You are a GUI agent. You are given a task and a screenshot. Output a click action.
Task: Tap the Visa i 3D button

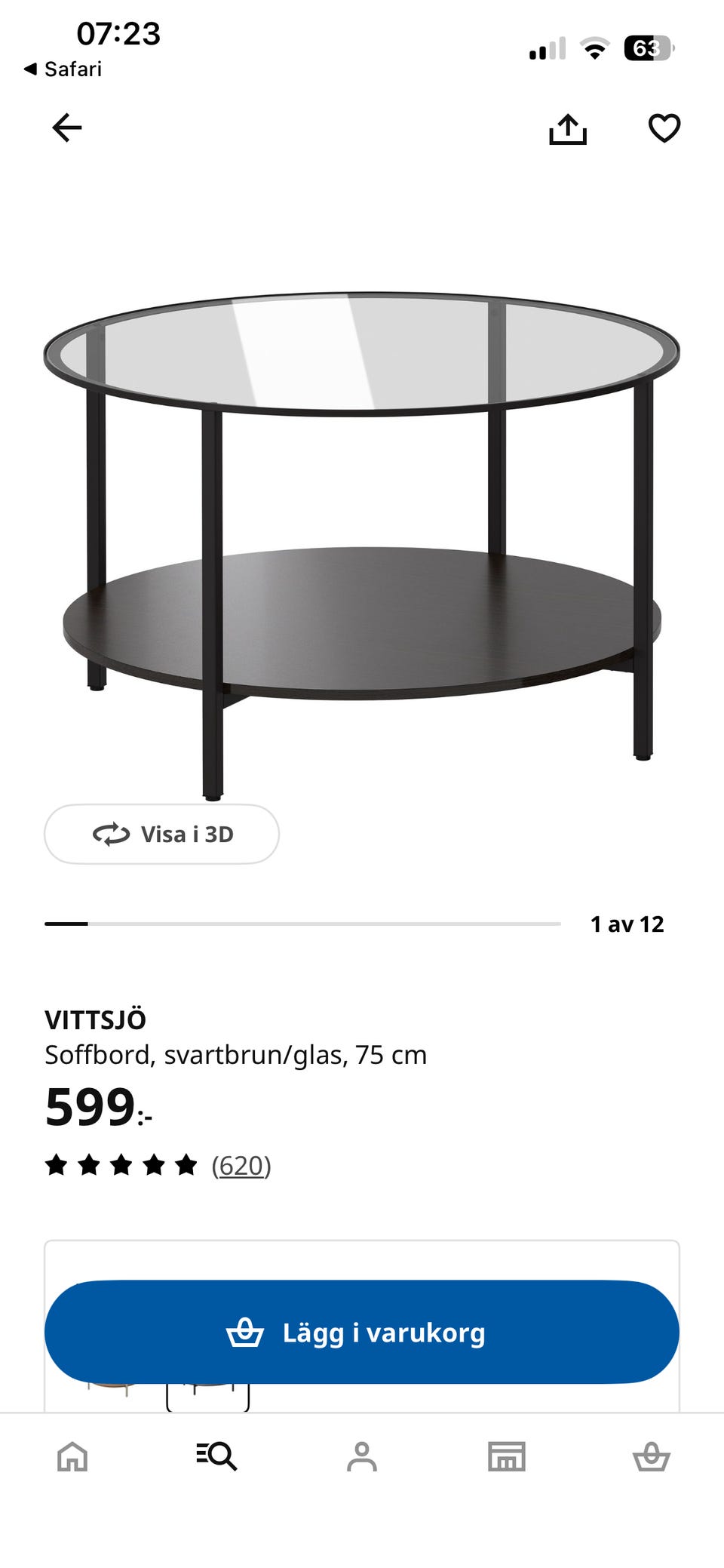click(x=162, y=834)
